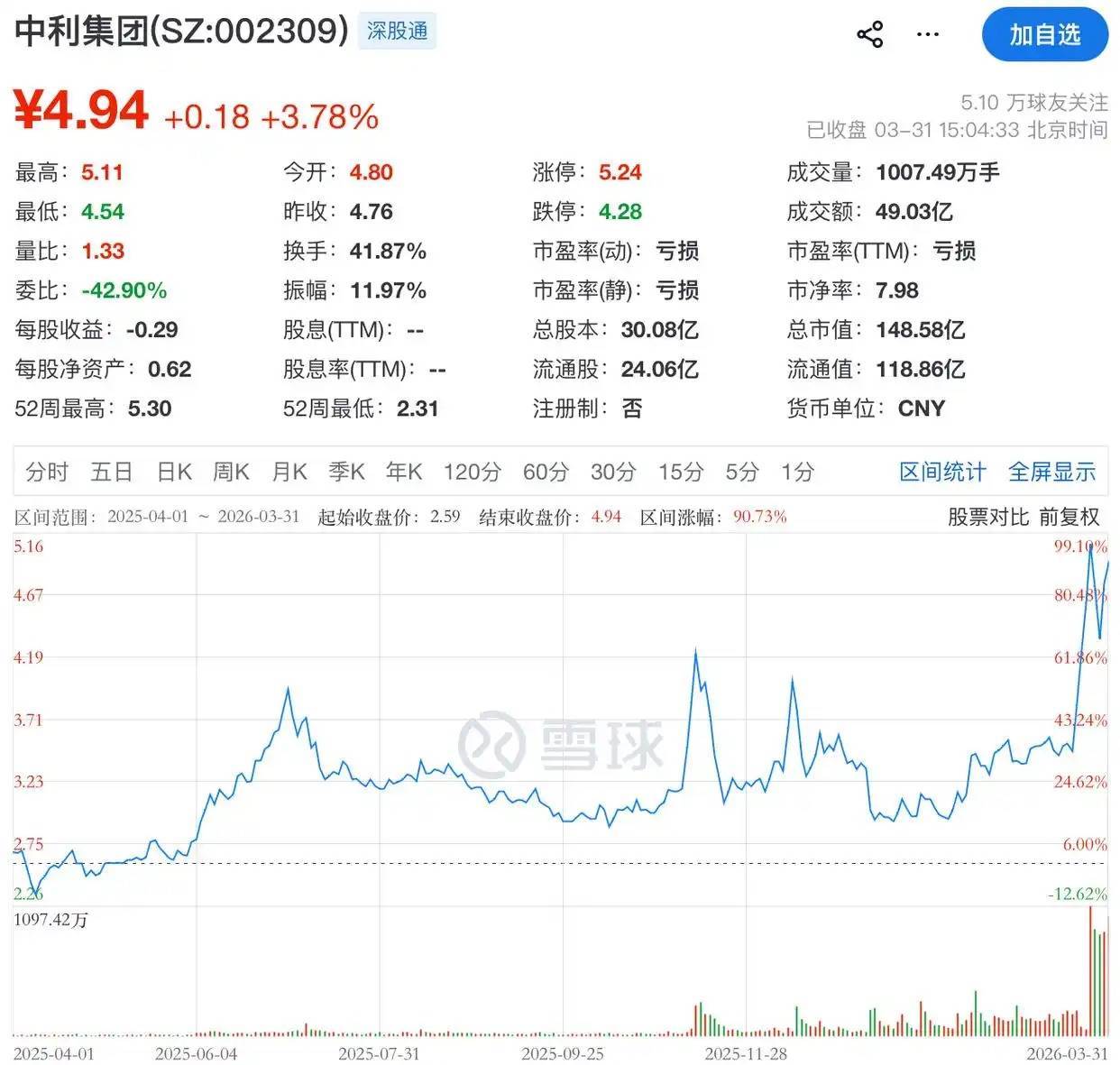
Task: View the 5分 chart
Action: [742, 472]
